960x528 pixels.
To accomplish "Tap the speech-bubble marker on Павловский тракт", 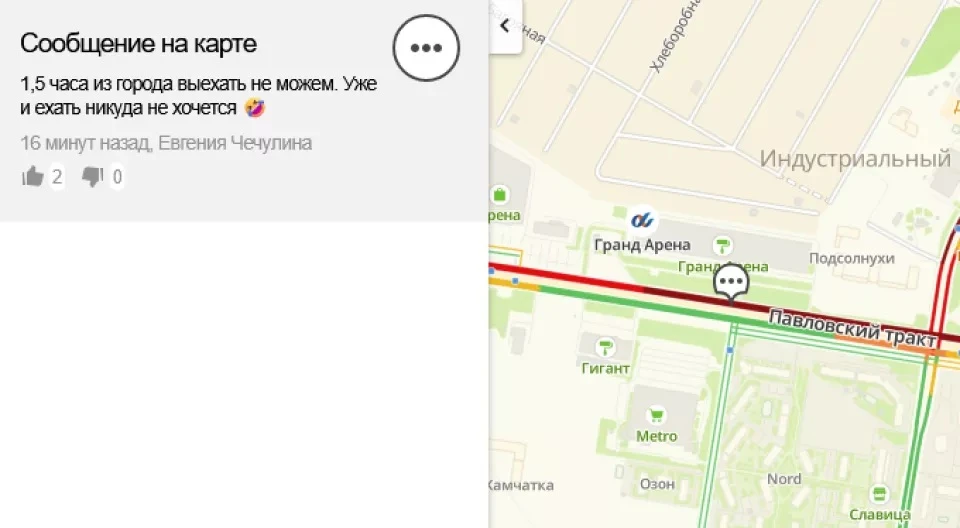I will click(x=732, y=283).
